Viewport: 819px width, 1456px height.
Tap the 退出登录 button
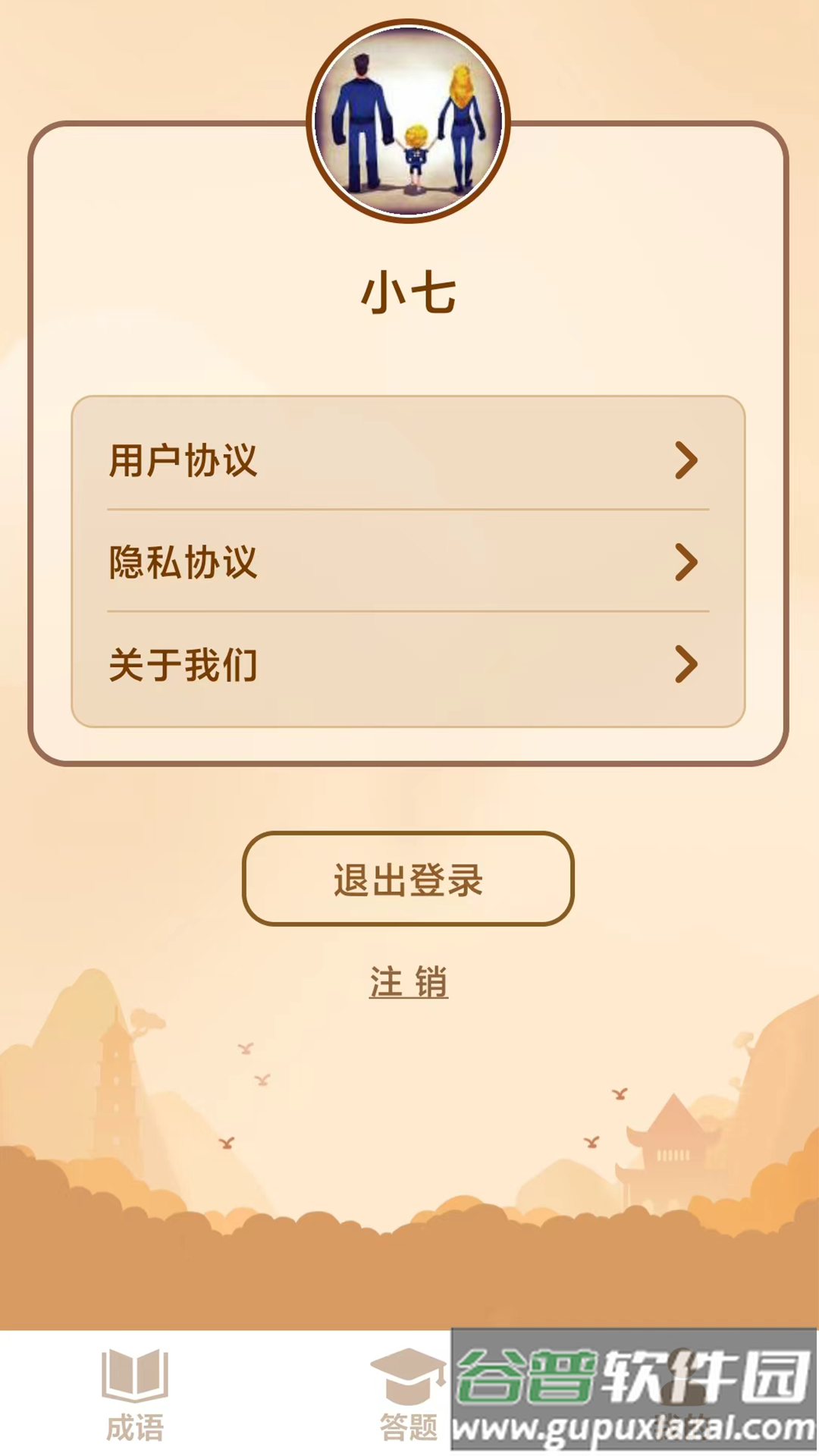408,879
